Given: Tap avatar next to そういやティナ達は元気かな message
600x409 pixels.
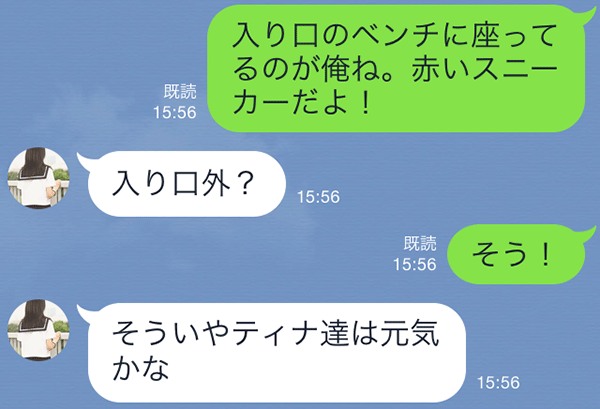Looking at the screenshot, I should click(38, 330).
